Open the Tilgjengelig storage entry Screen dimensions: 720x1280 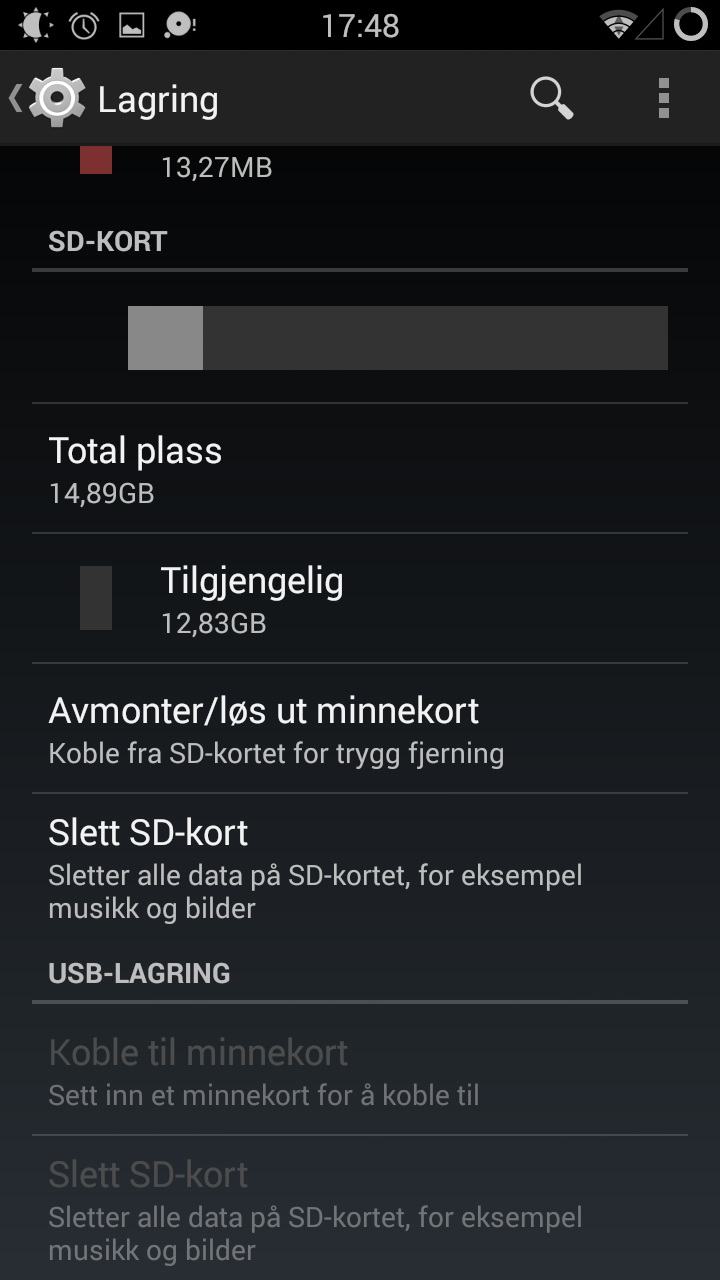click(x=360, y=598)
